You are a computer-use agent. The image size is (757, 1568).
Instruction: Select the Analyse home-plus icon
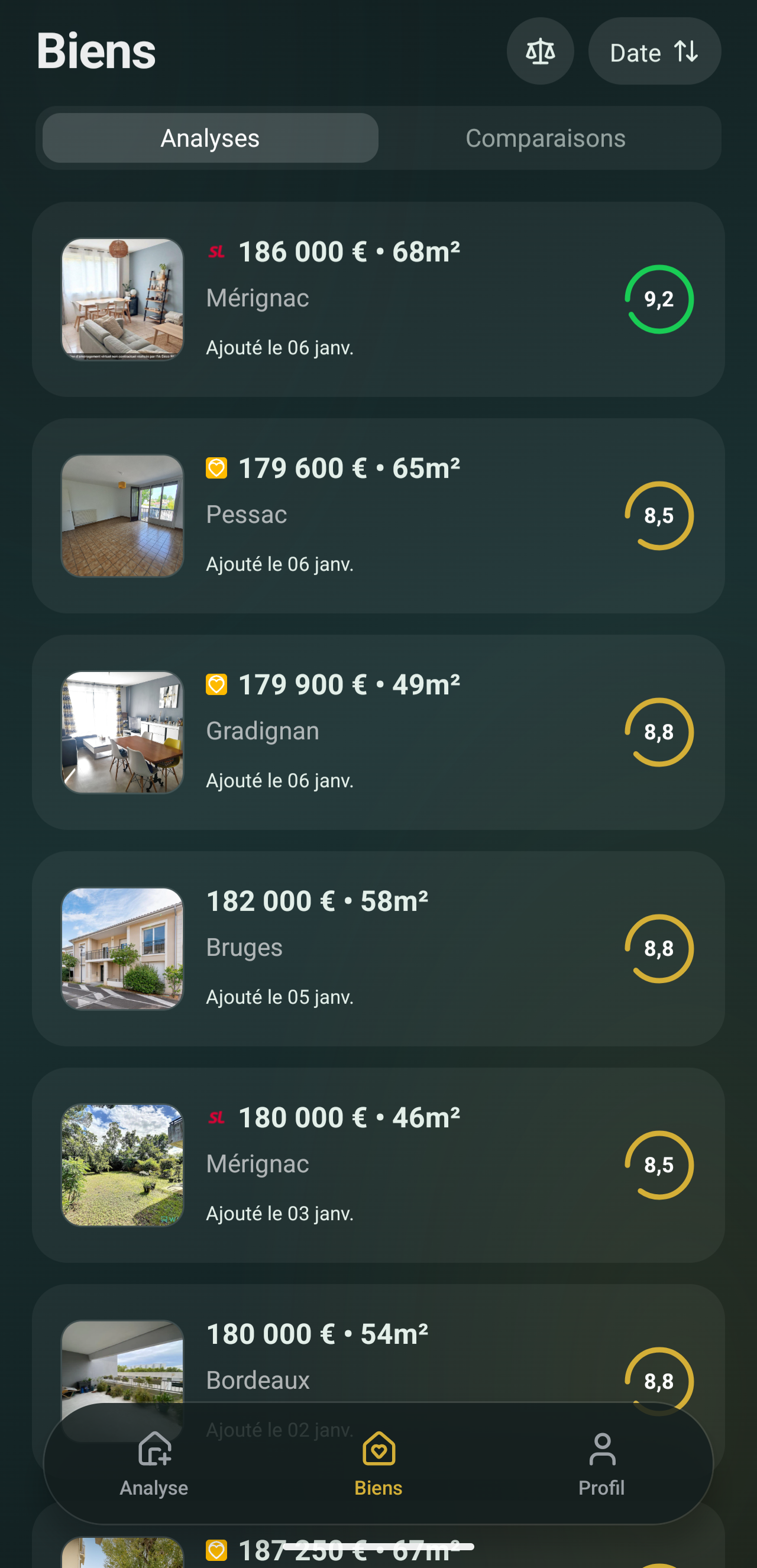click(153, 1449)
